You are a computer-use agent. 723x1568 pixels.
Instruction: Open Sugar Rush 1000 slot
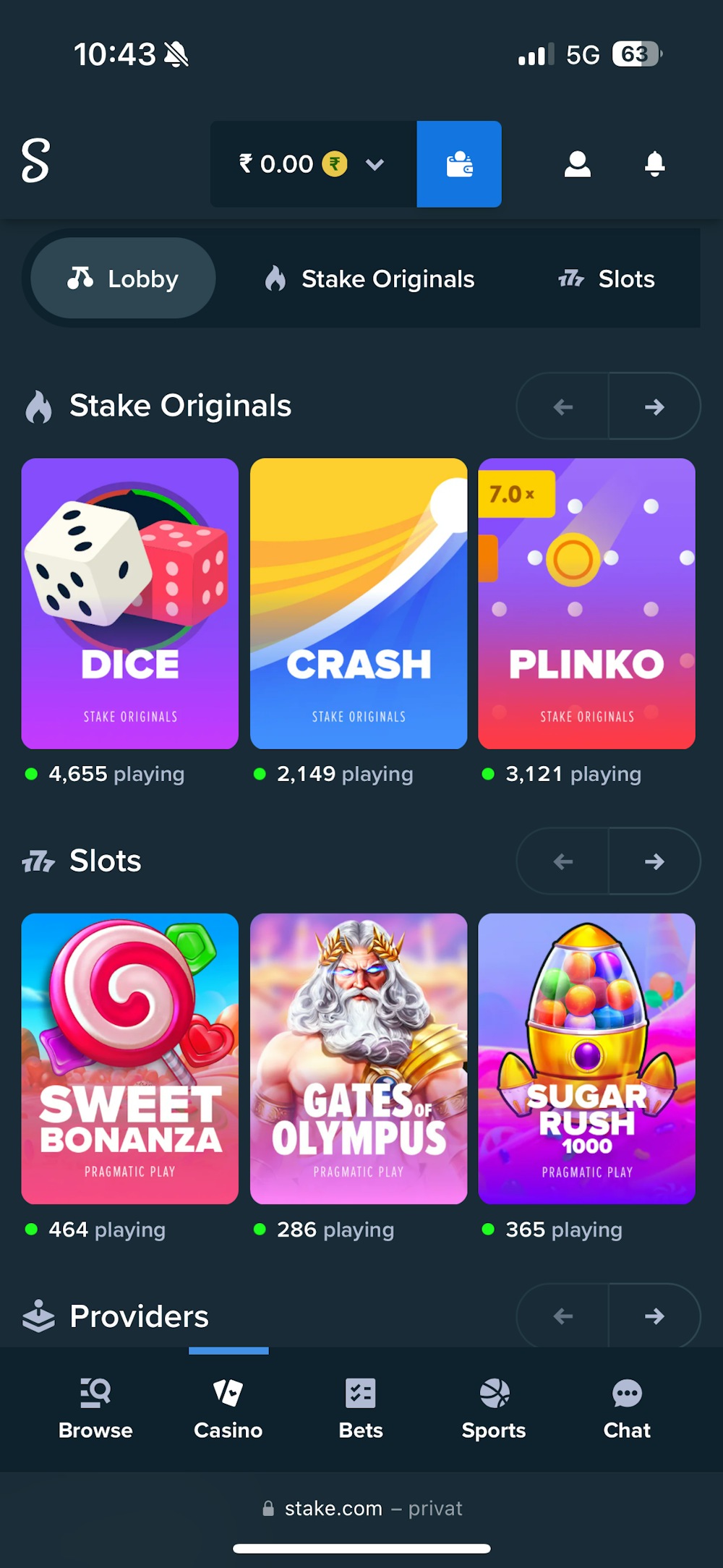[x=586, y=1058]
